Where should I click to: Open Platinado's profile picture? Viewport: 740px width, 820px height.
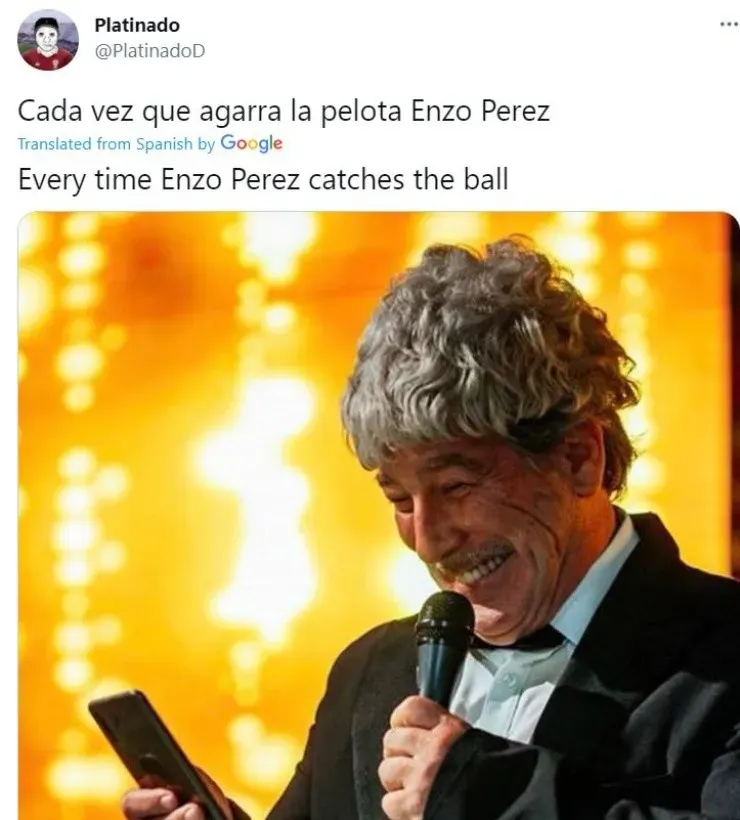click(47, 39)
